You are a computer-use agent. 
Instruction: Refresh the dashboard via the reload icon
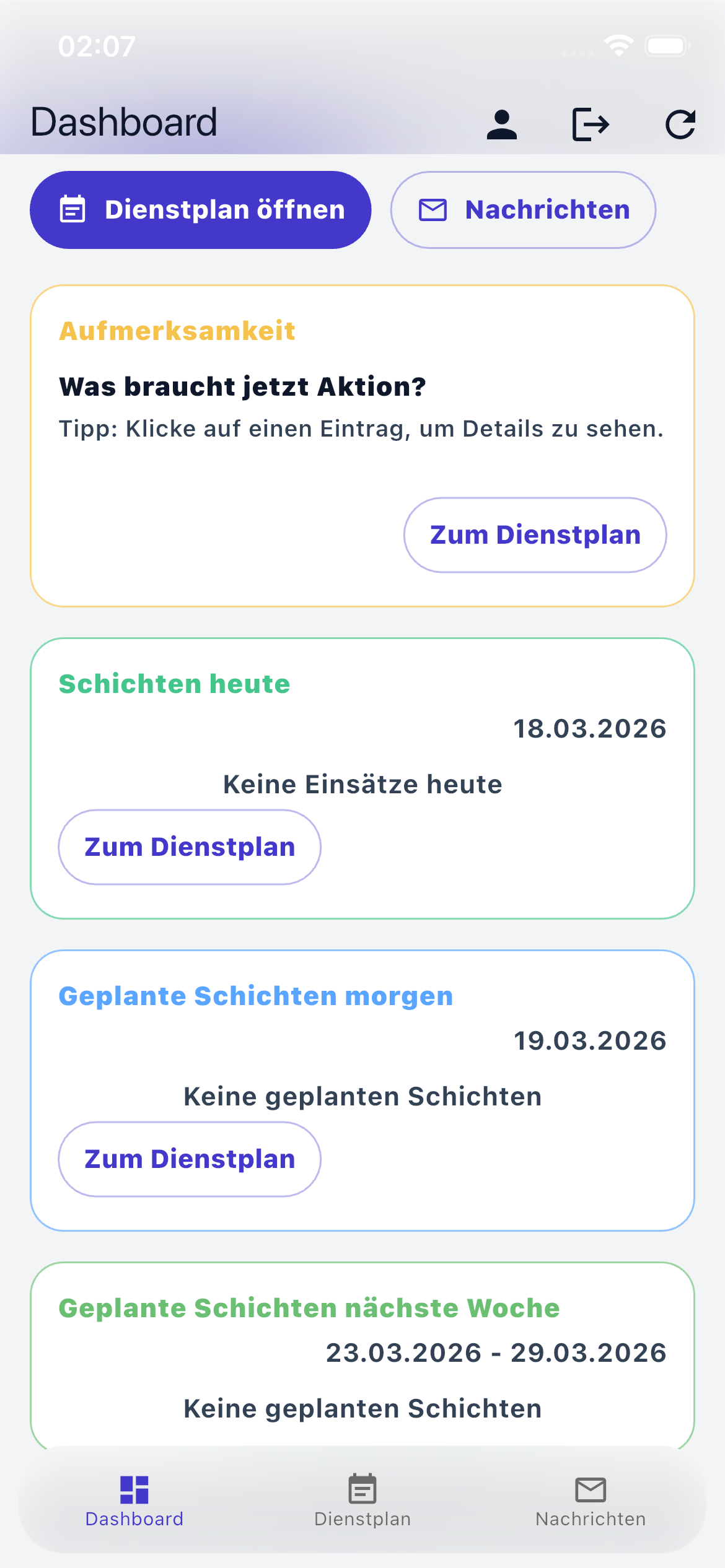tap(680, 123)
